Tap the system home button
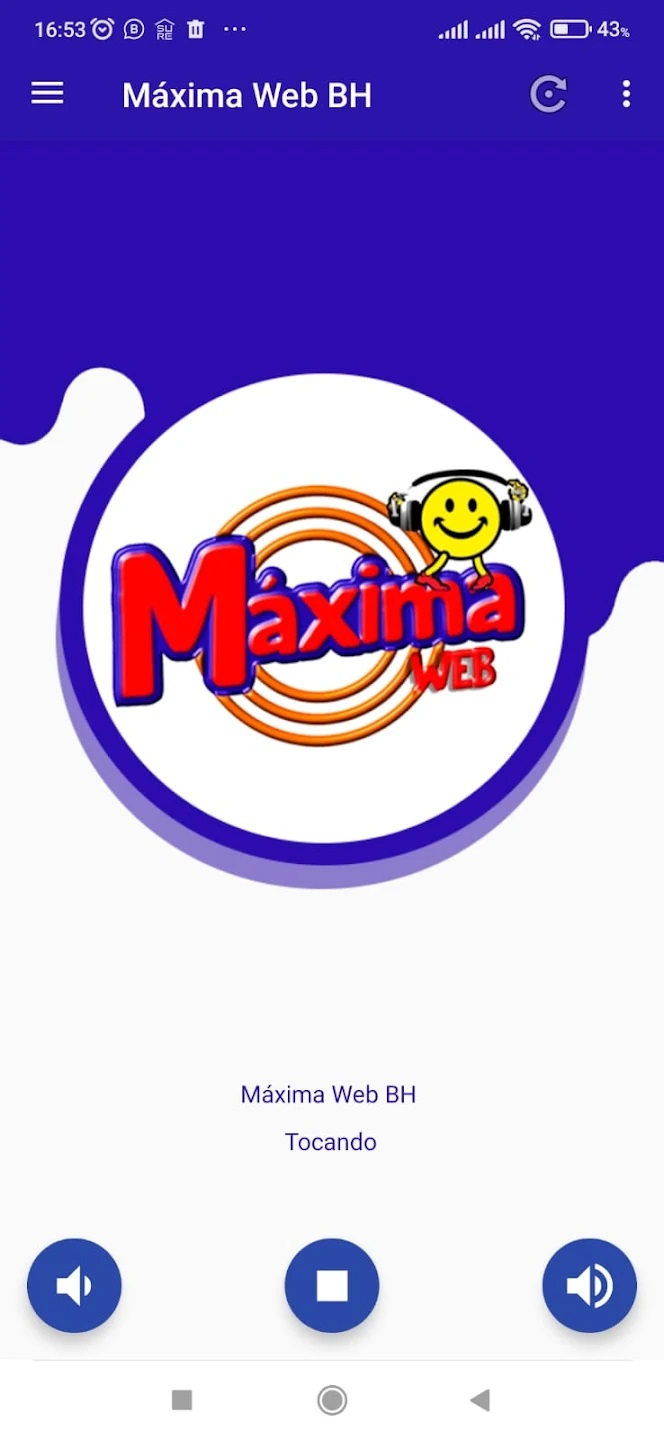This screenshot has height=1440, width=664. pos(332,1400)
